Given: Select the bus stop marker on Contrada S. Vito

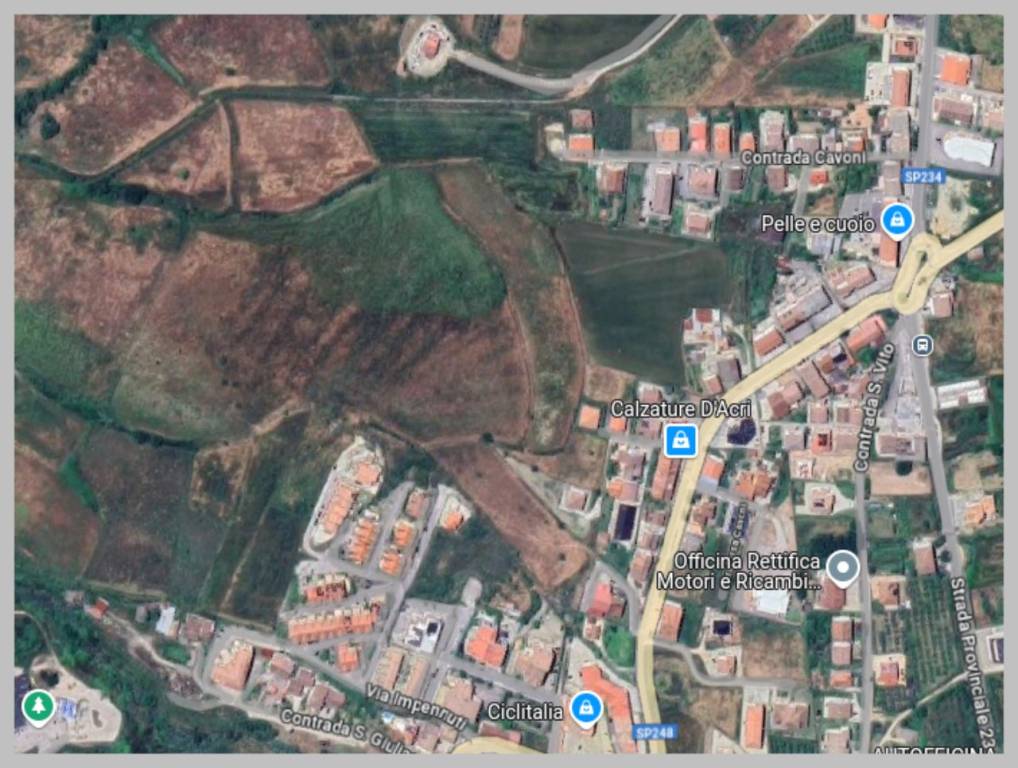Looking at the screenshot, I should [922, 346].
